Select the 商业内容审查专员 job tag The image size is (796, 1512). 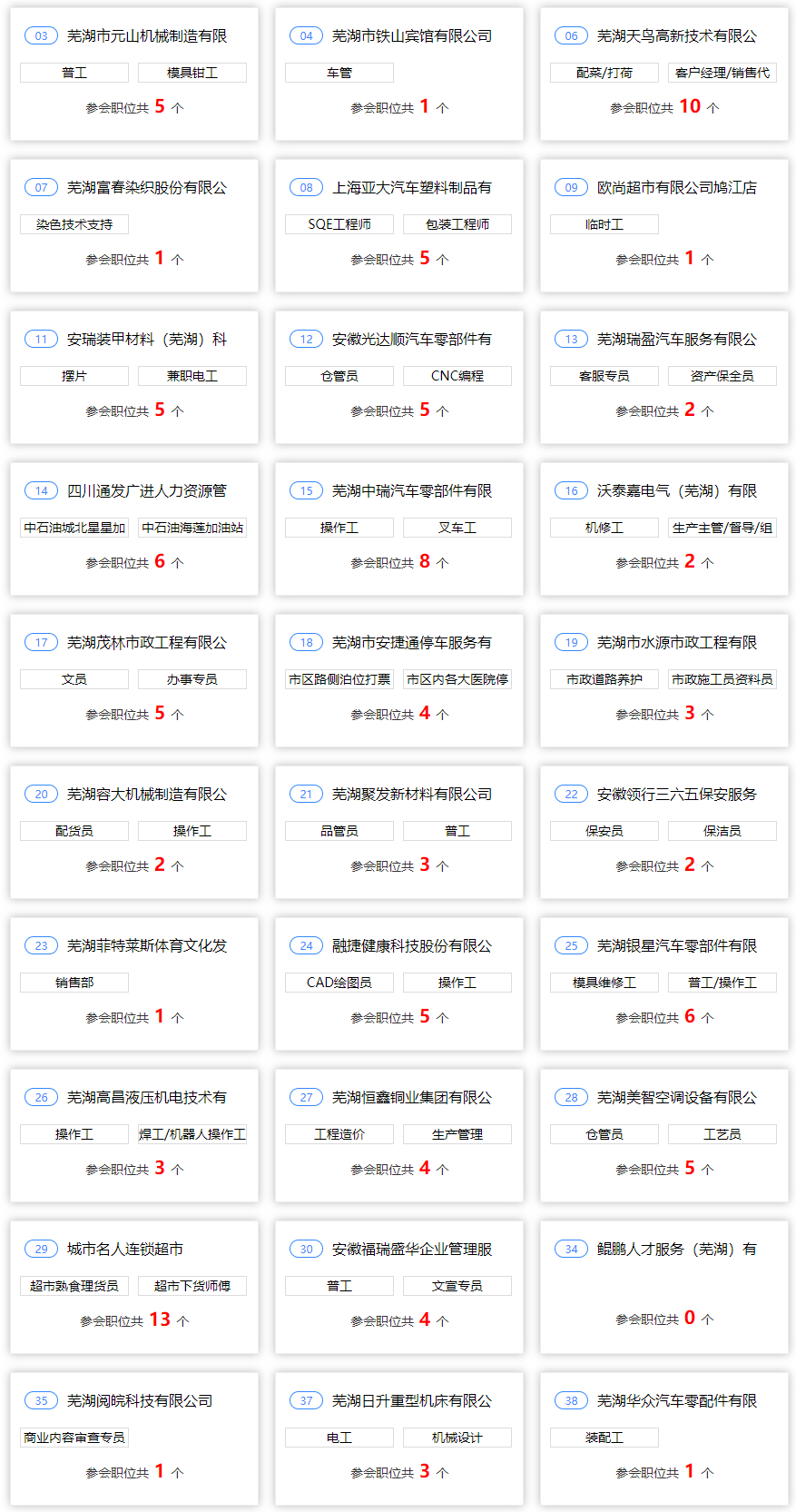pos(74,1438)
